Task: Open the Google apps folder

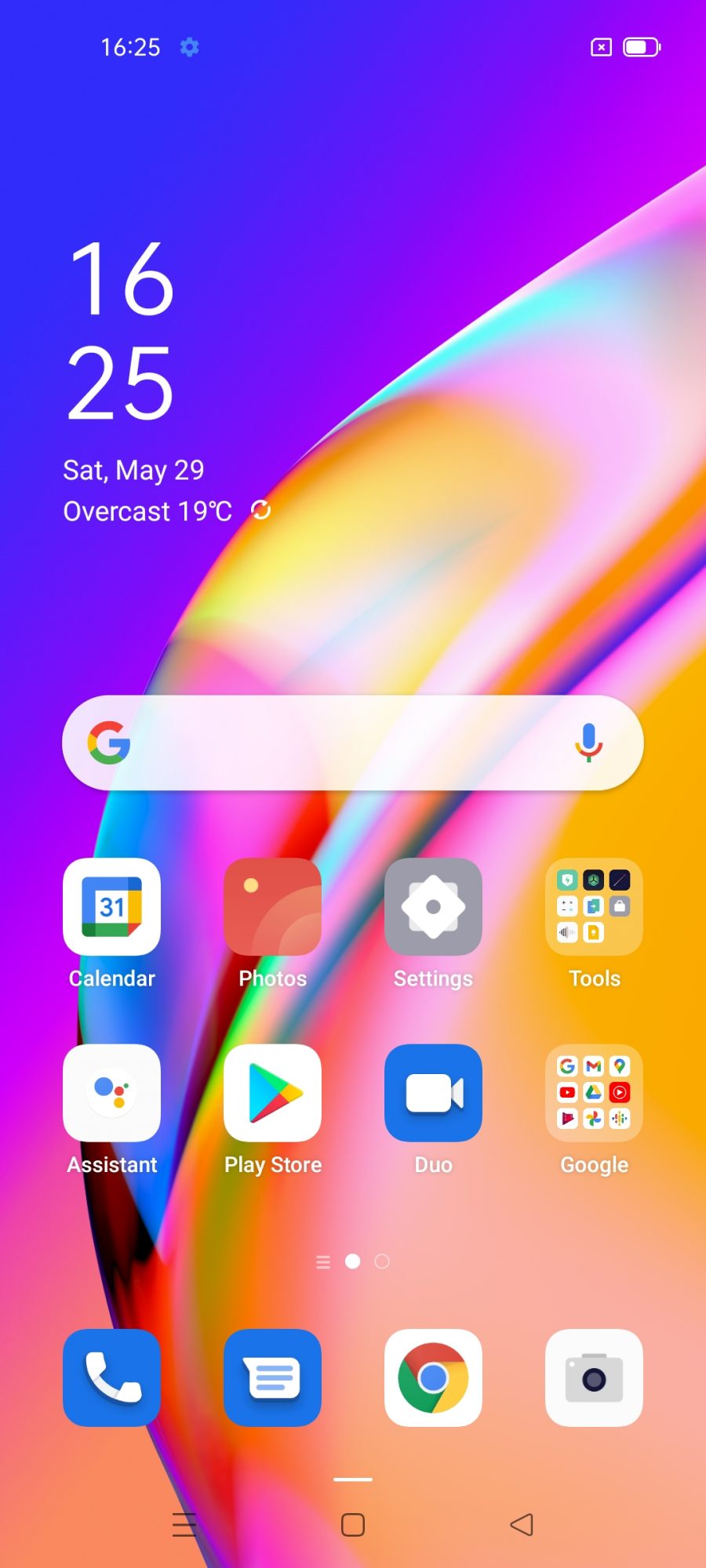Action: click(594, 1093)
